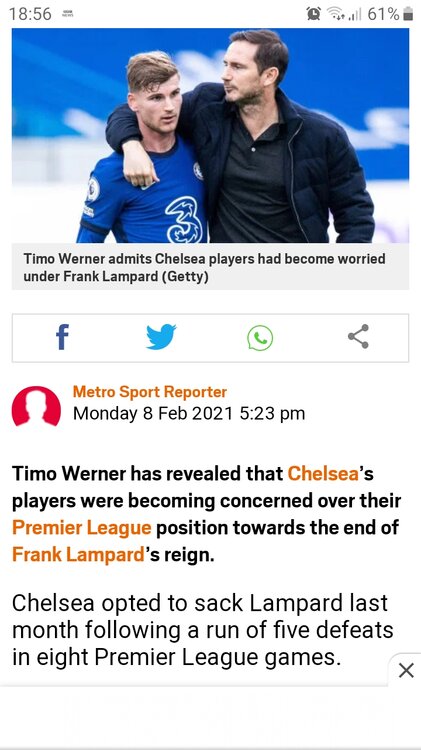This screenshot has height=750, width=421.
Task: Open the Metro Sport Reporter author link
Action: 149,392
